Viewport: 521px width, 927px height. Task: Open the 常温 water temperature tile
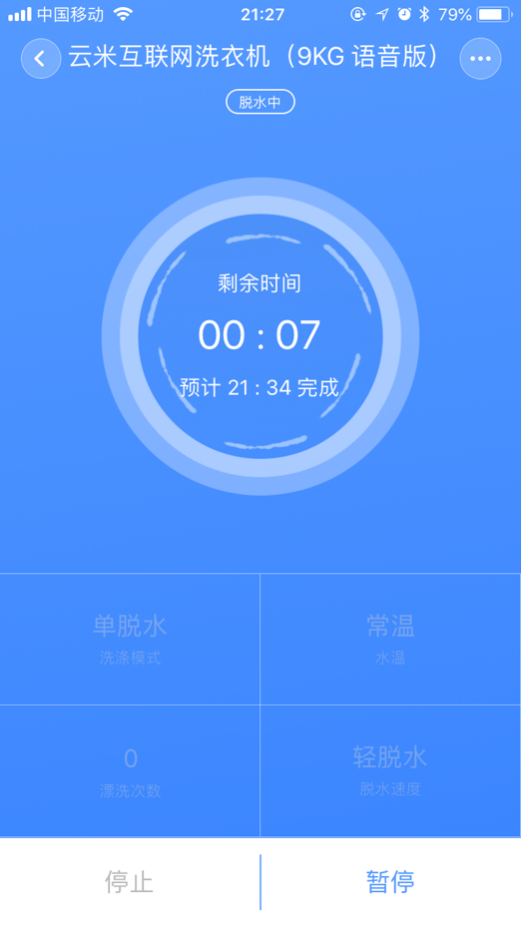click(x=390, y=639)
